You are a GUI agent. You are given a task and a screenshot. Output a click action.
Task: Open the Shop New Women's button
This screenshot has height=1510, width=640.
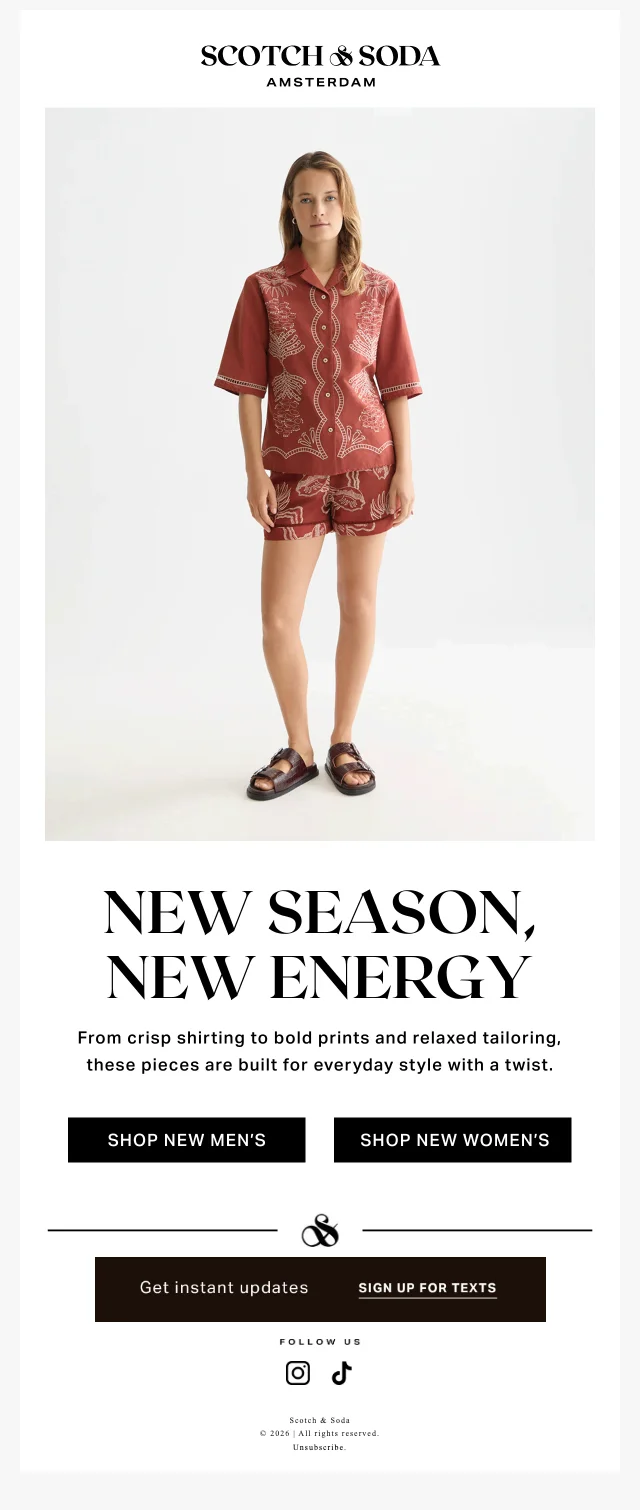coord(452,1140)
